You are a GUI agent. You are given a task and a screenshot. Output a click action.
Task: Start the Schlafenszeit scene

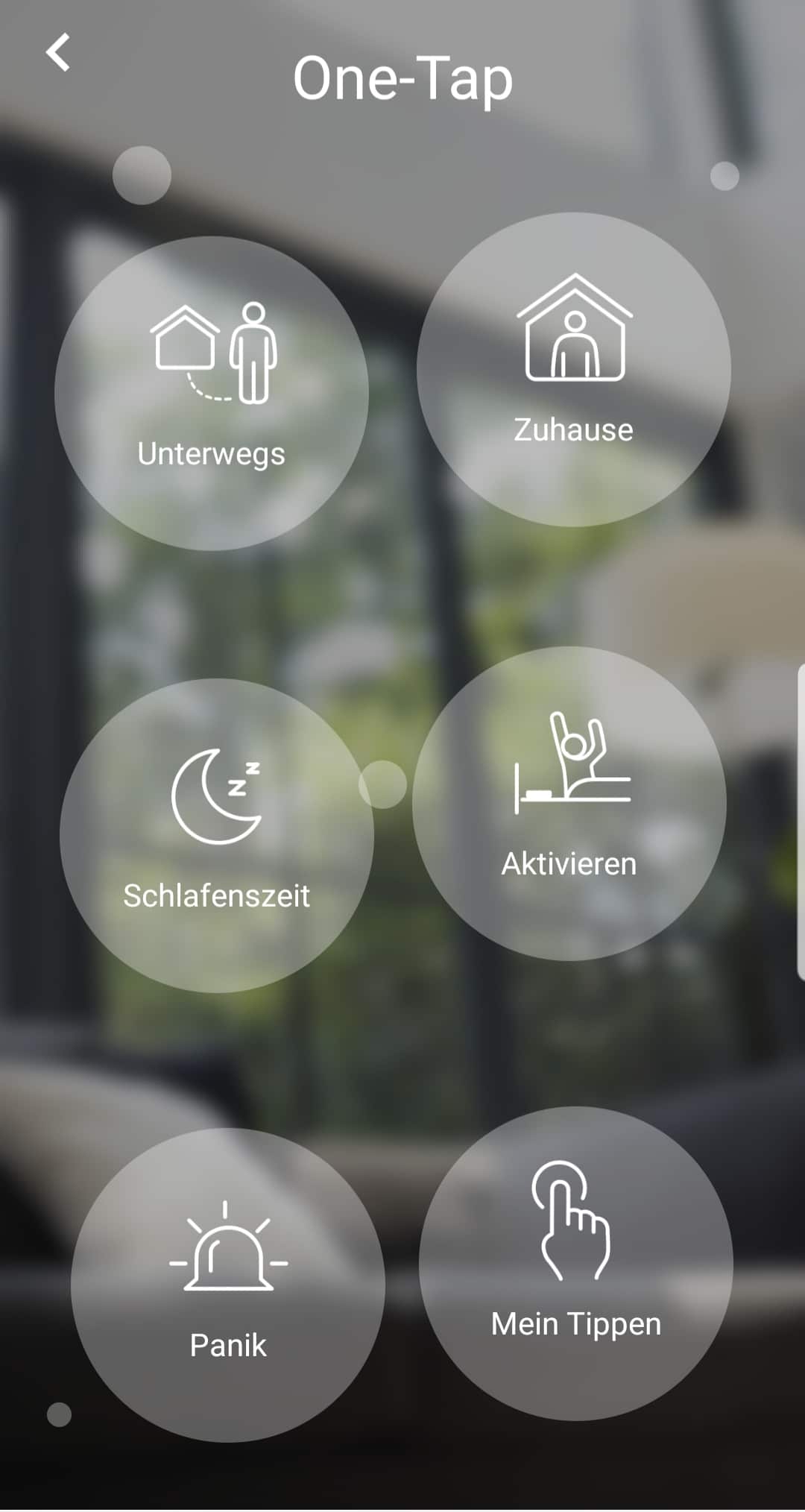coord(216,835)
